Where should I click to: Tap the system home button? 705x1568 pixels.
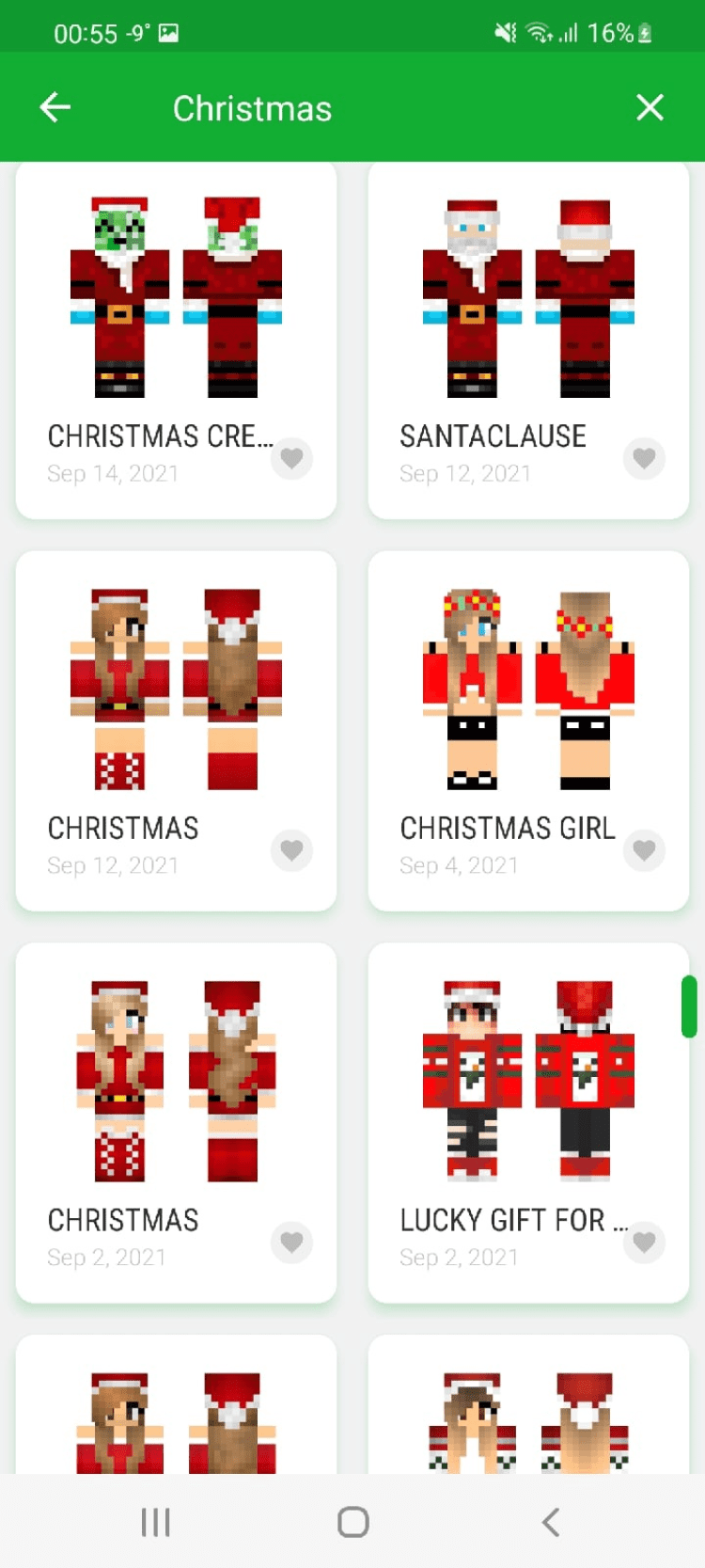coord(352,1522)
